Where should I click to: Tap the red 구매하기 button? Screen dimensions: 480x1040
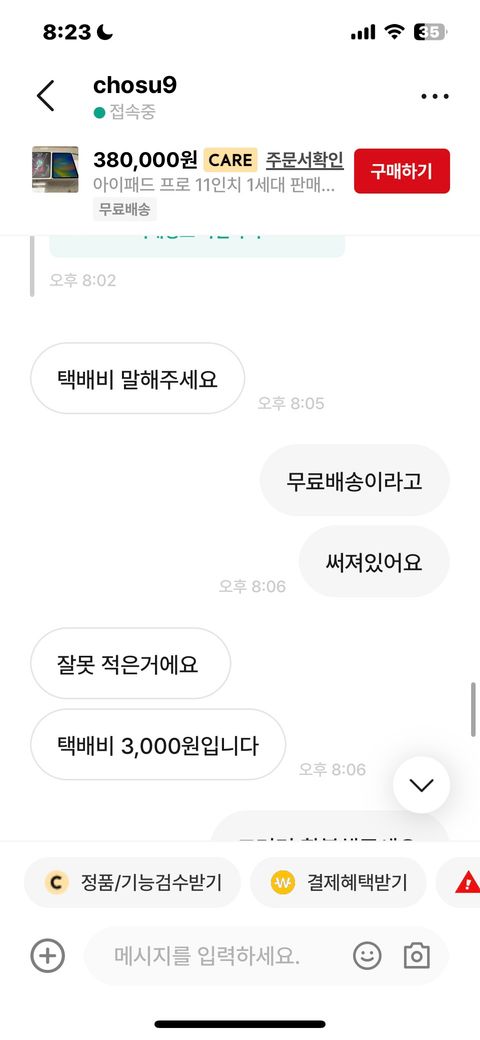[402, 171]
